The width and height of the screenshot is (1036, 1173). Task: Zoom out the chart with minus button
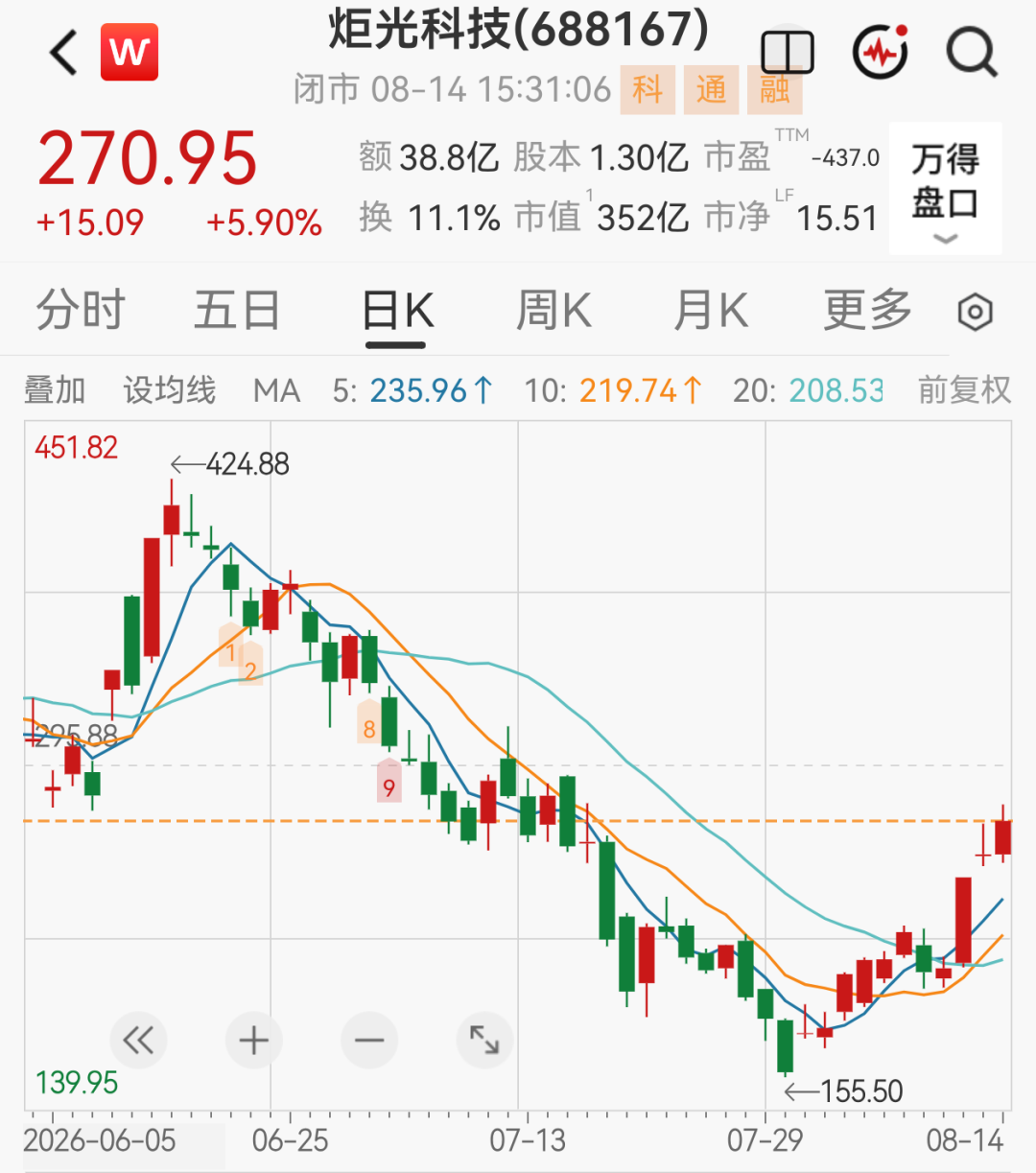click(369, 1040)
